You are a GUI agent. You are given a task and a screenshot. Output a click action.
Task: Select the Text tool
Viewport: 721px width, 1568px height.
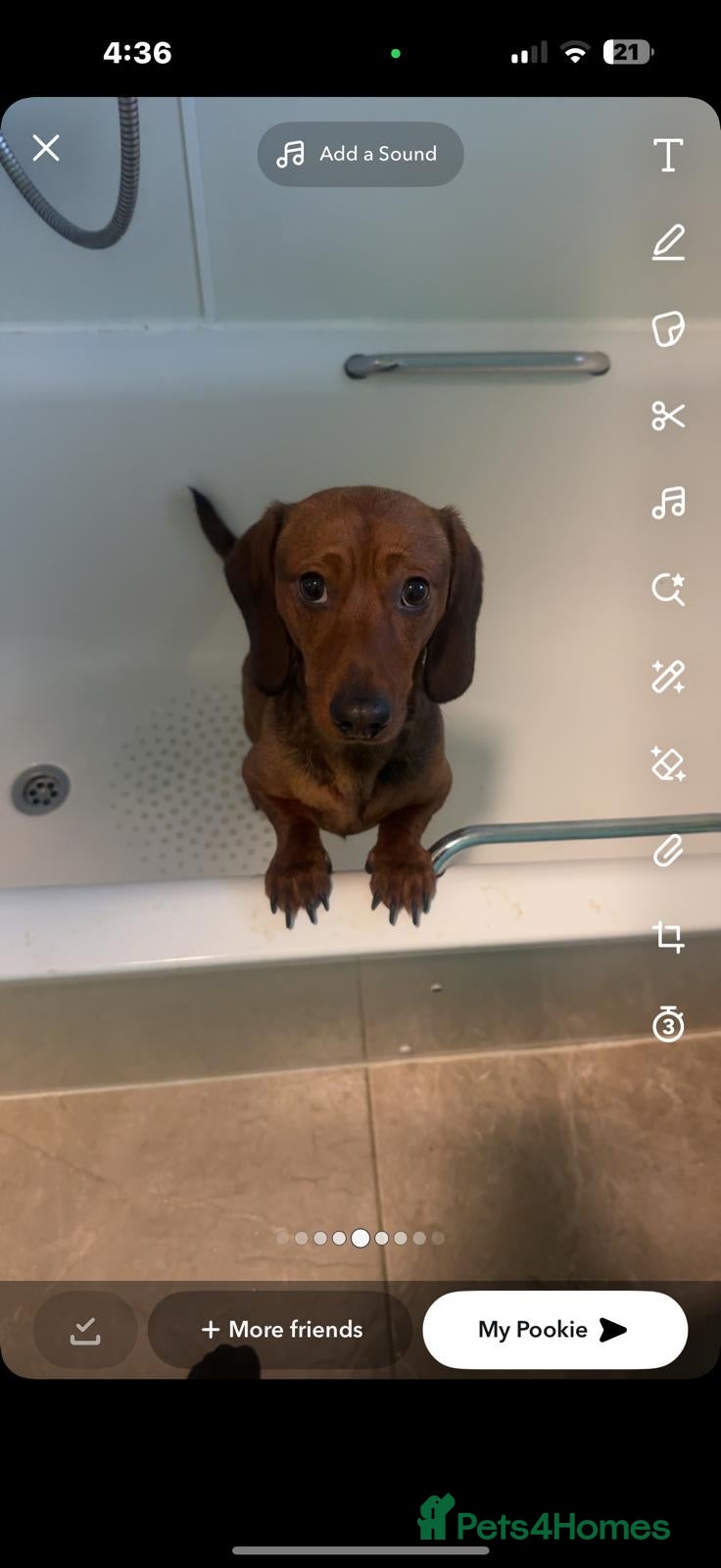point(667,154)
